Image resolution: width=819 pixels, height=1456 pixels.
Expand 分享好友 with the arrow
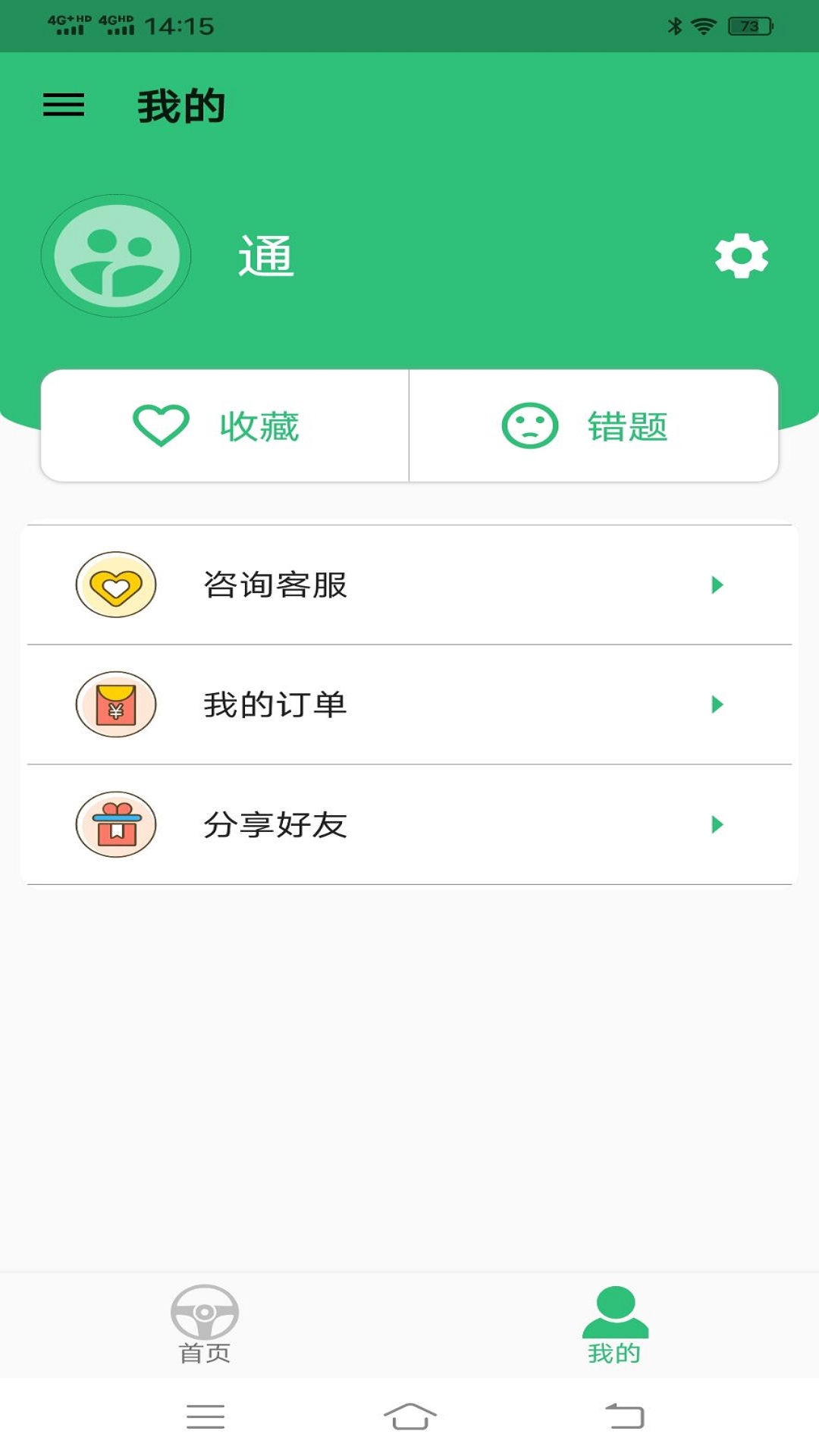(716, 825)
